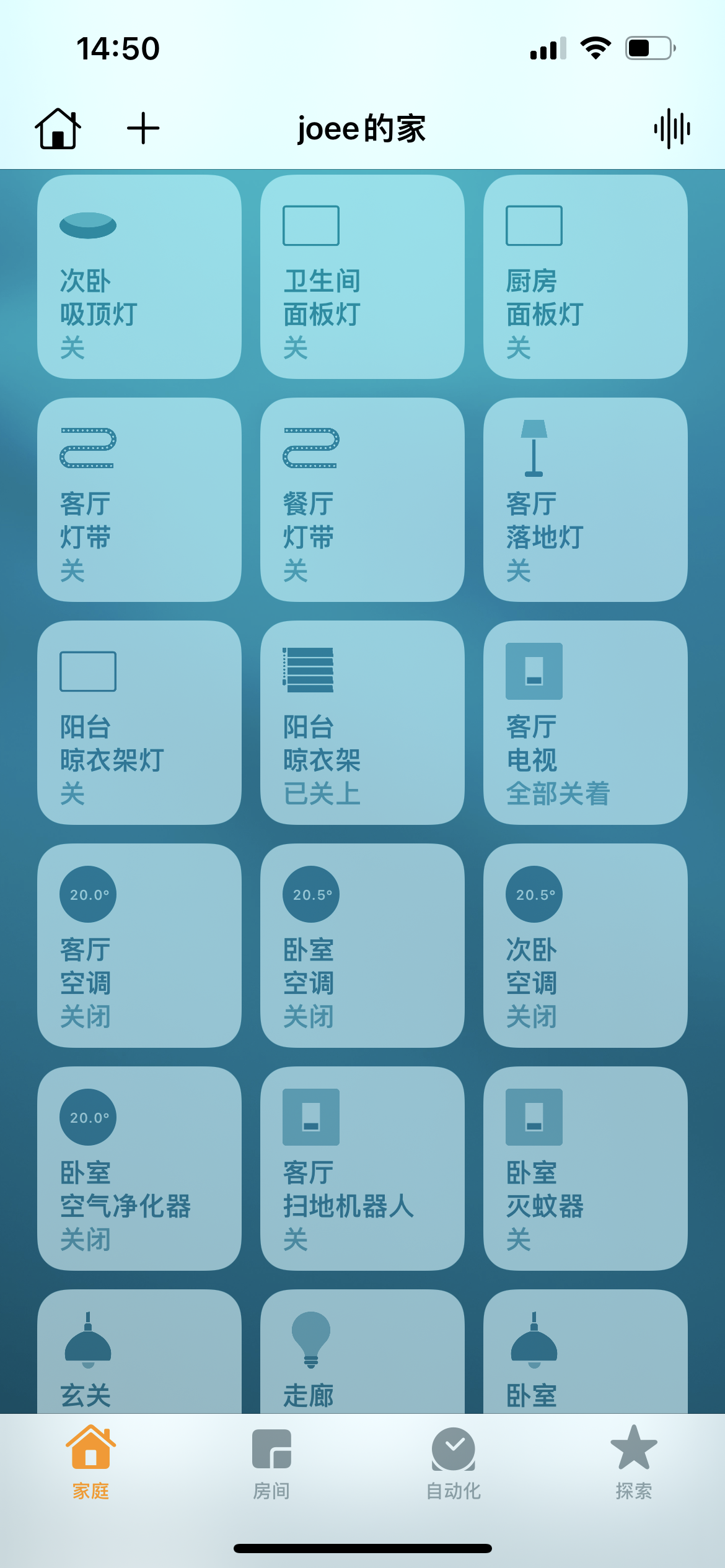
Task: Toggle the 次卧 吸顶灯 tile
Action: pyautogui.click(x=139, y=277)
